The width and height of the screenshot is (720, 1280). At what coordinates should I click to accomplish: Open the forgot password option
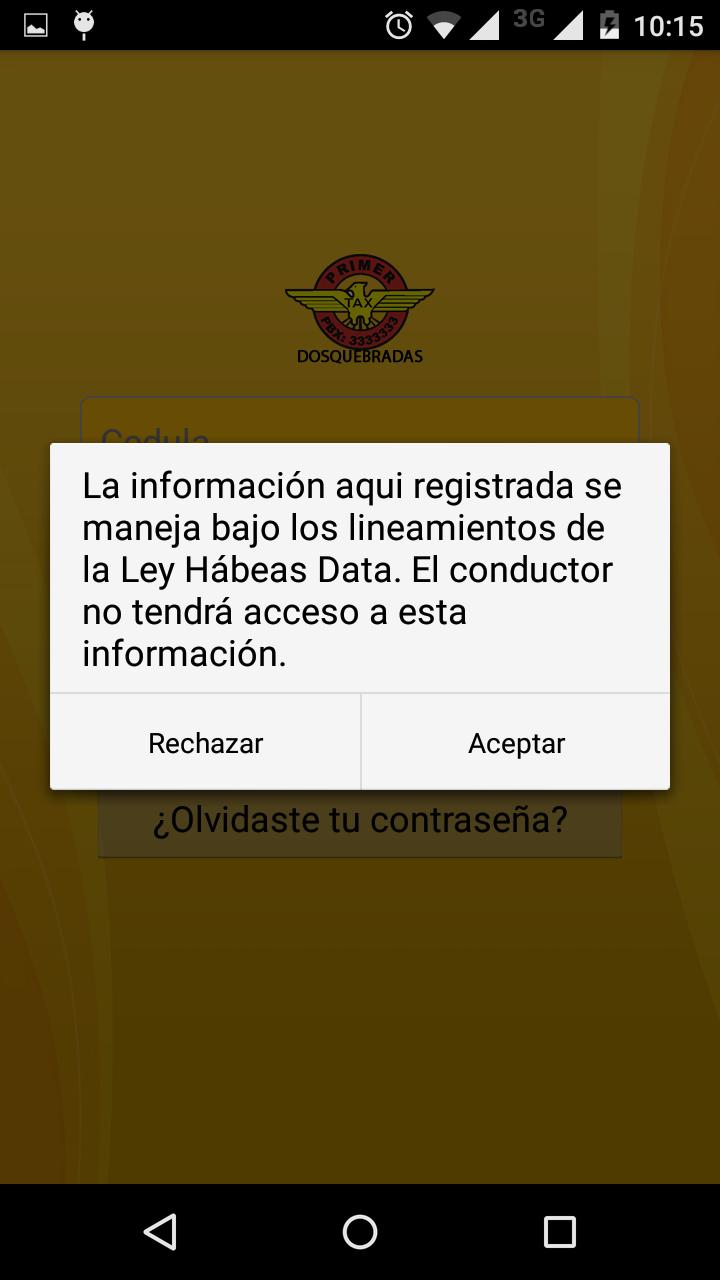(x=360, y=819)
